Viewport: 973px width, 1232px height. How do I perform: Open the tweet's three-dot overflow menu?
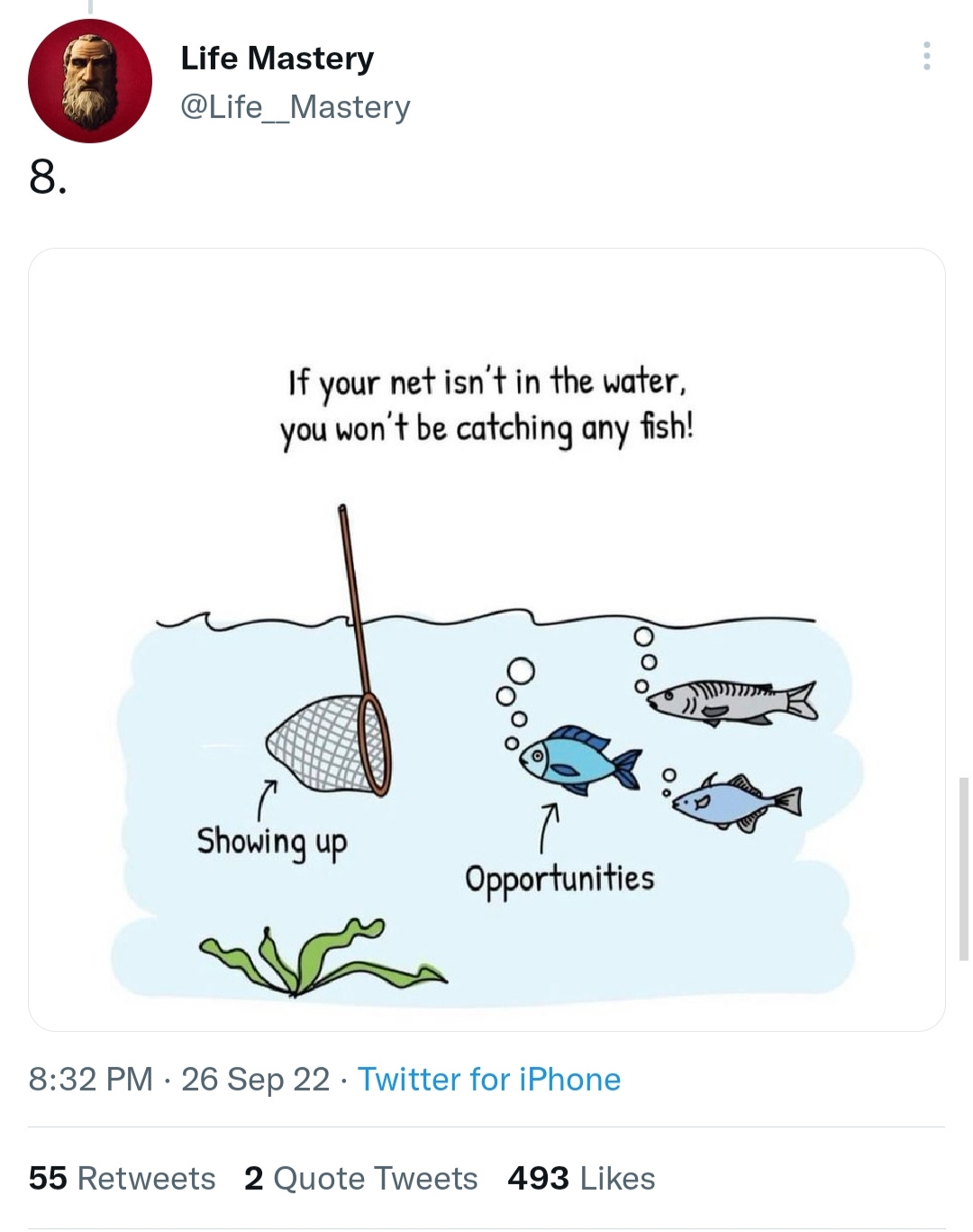click(926, 56)
